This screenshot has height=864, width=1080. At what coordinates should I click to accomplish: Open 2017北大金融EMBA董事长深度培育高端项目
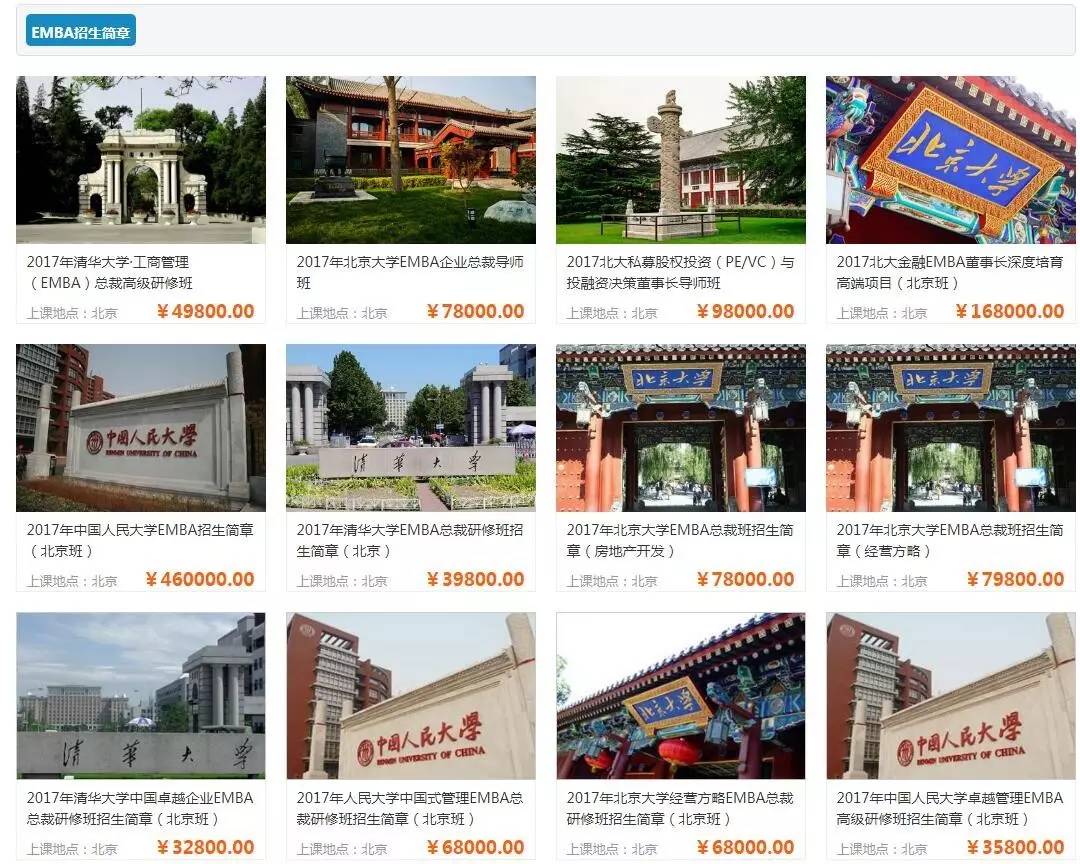coord(950,272)
